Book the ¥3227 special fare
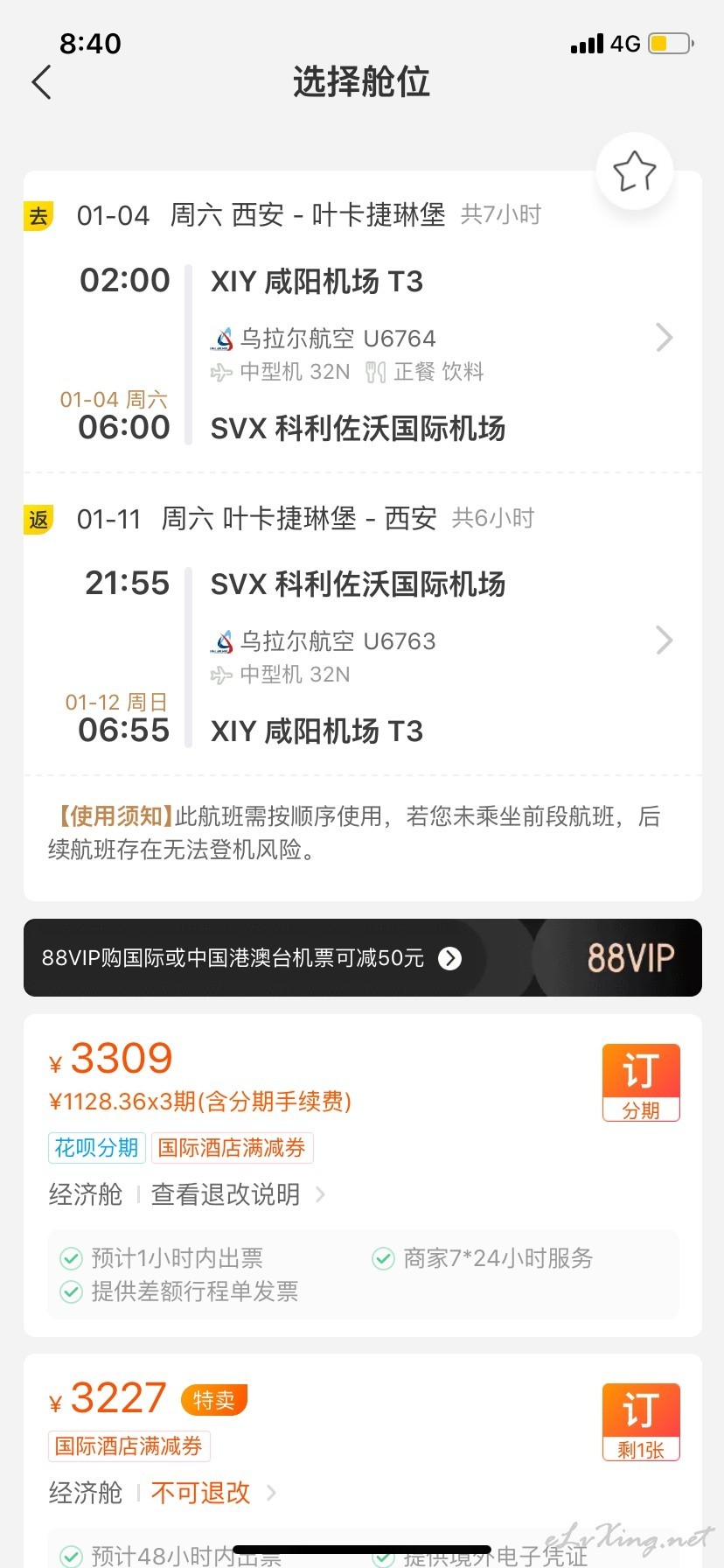The image size is (724, 1568). [641, 1422]
